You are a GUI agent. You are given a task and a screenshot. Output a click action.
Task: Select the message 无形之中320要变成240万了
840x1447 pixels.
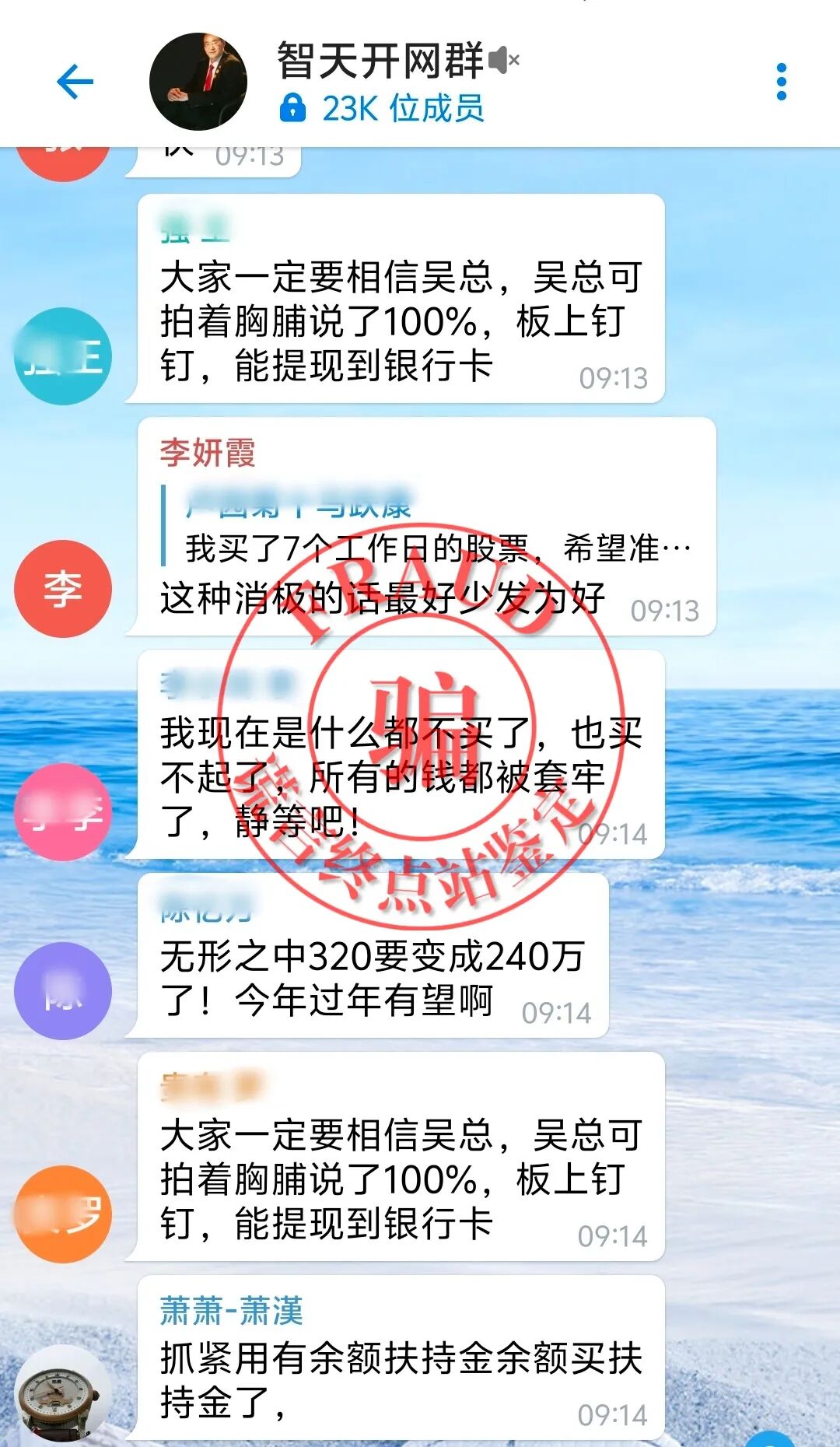click(x=372, y=978)
